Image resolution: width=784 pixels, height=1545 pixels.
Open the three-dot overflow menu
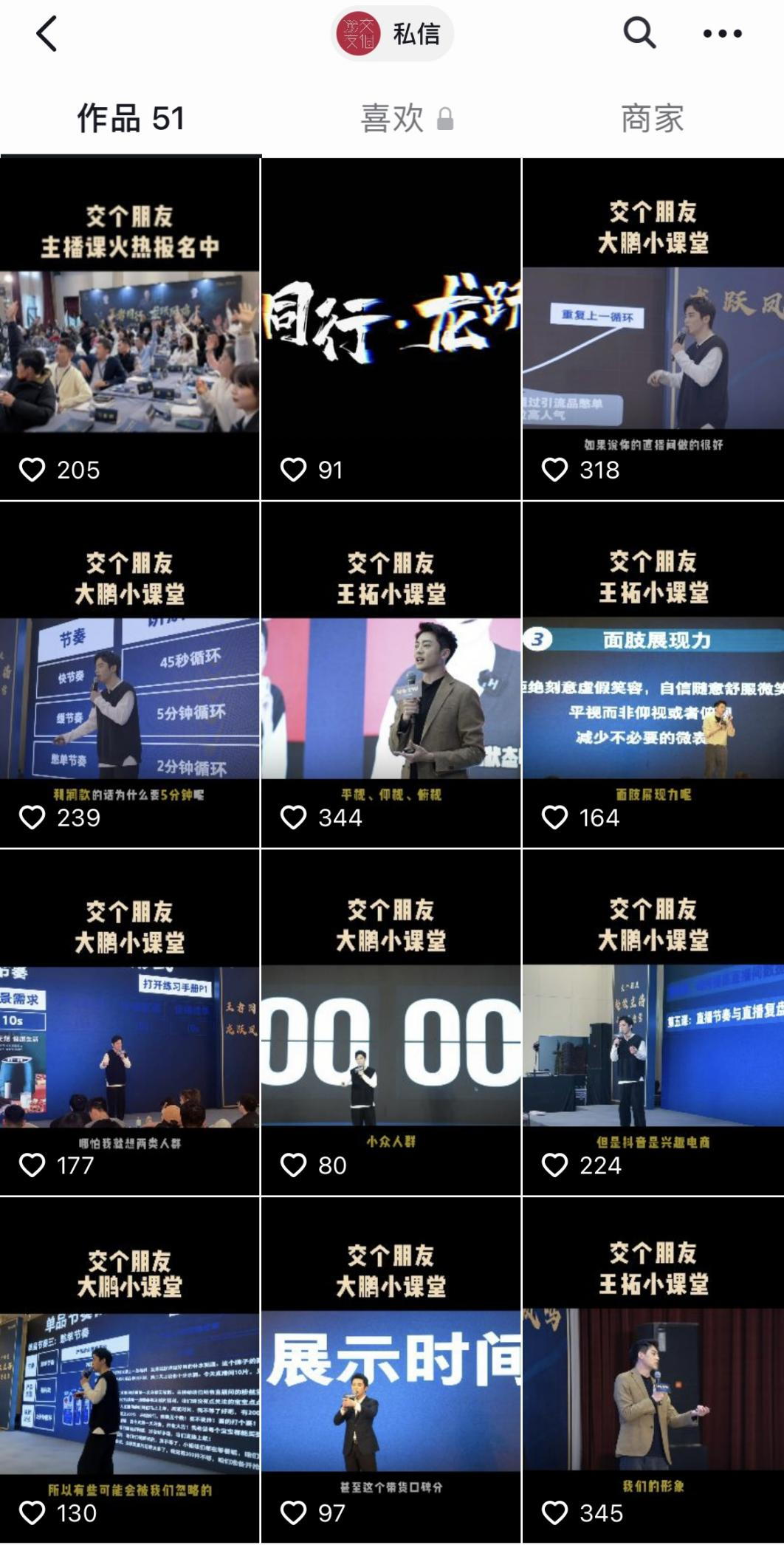click(x=722, y=34)
